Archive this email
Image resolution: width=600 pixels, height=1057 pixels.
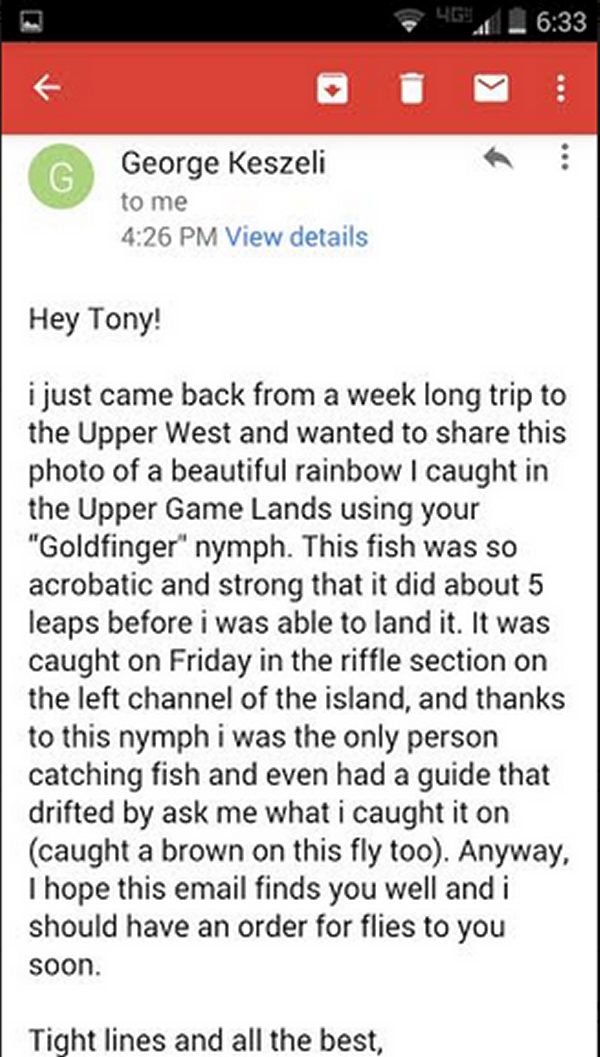coord(331,90)
